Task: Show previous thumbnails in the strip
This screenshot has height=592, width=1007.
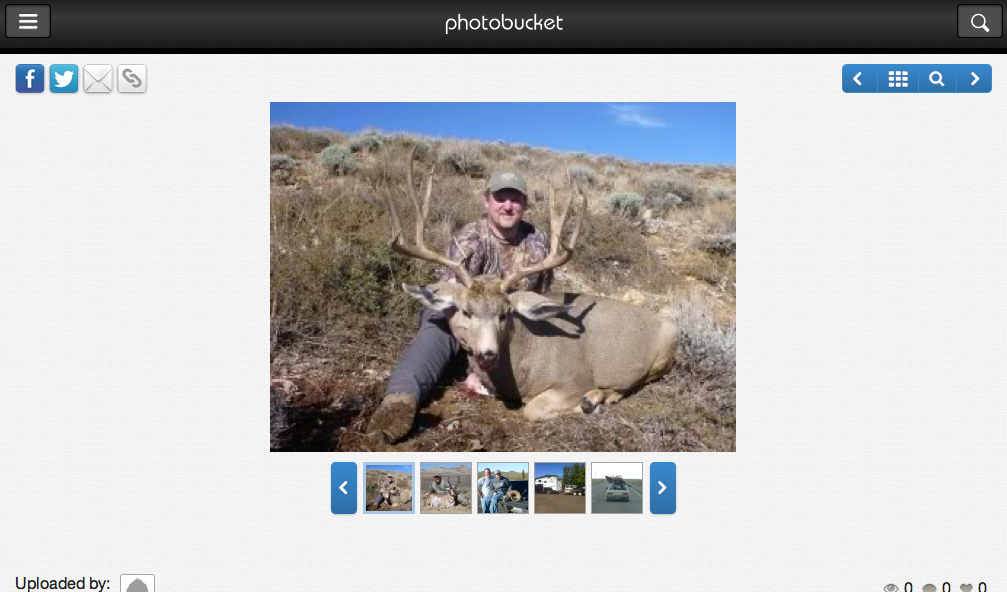Action: click(343, 488)
